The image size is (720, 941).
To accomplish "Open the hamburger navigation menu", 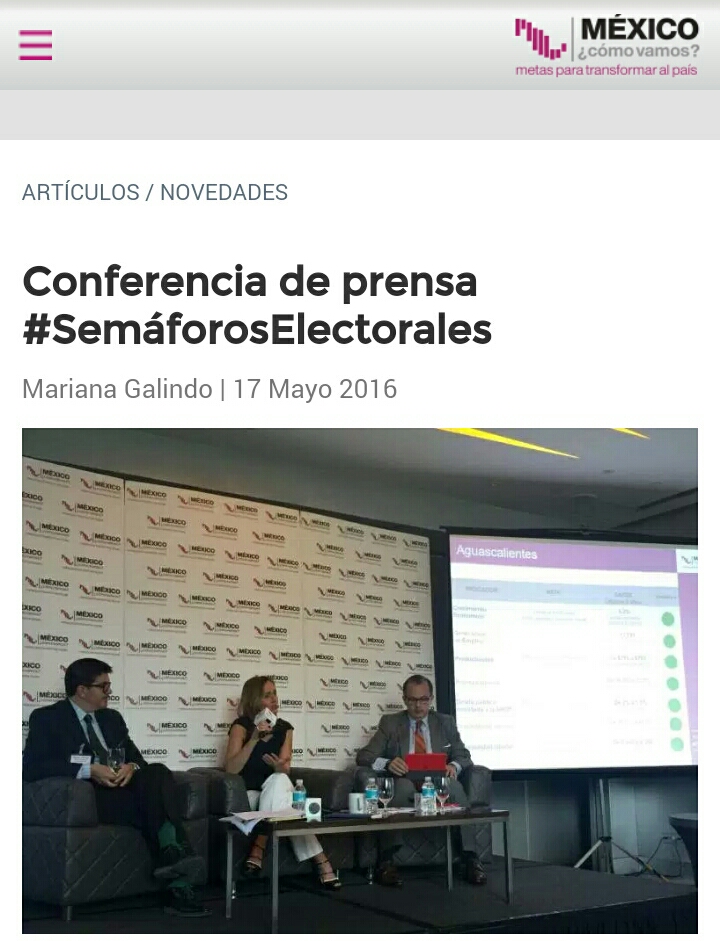I will (35, 45).
